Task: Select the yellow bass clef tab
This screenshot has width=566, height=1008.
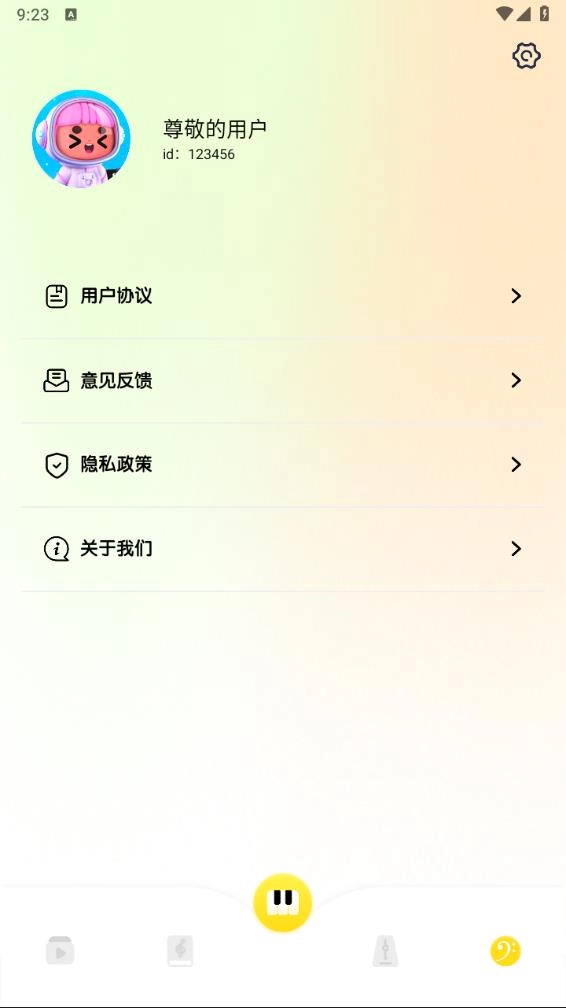Action: tap(506, 951)
